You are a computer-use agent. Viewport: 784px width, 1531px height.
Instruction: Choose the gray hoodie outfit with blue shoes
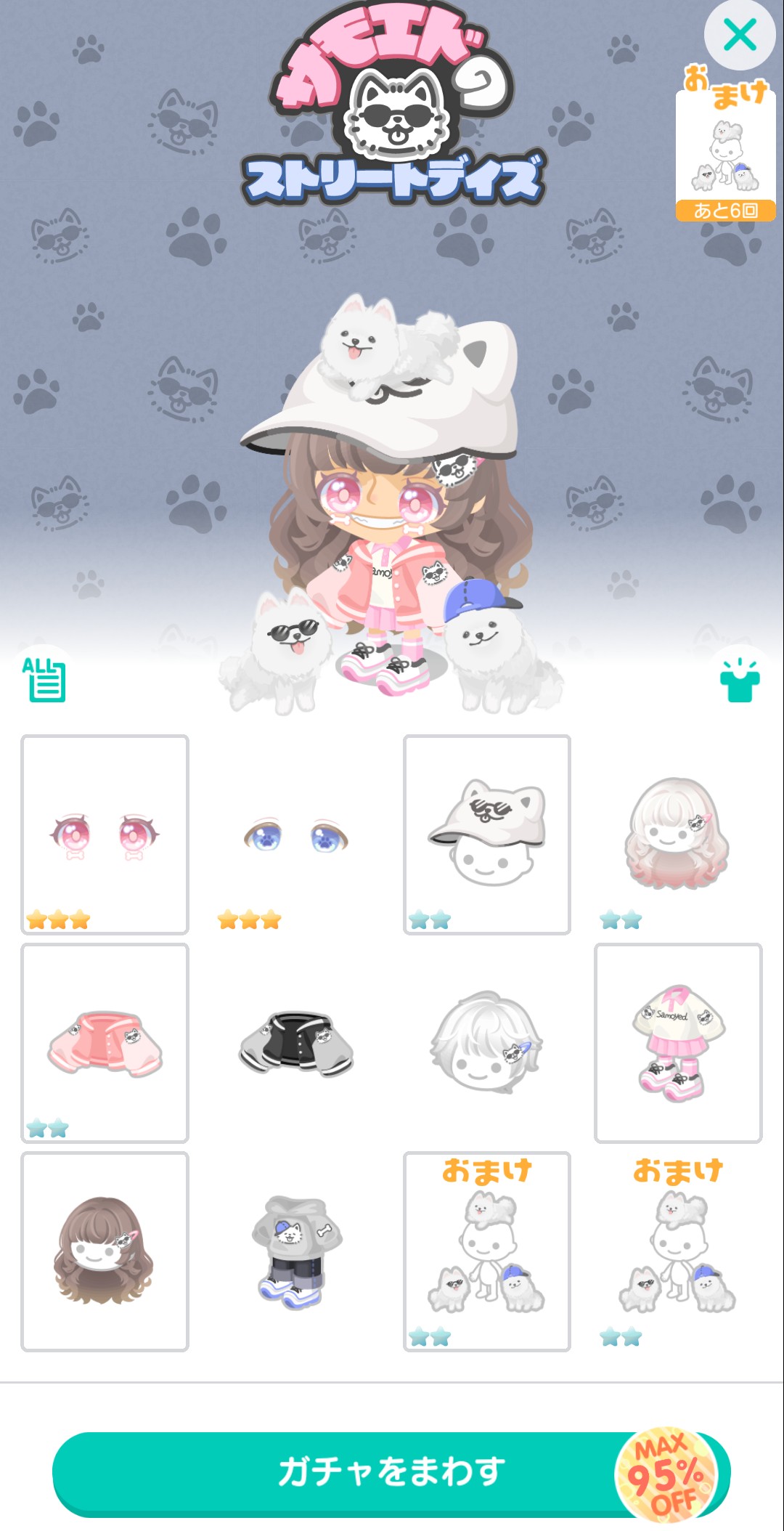click(295, 1251)
